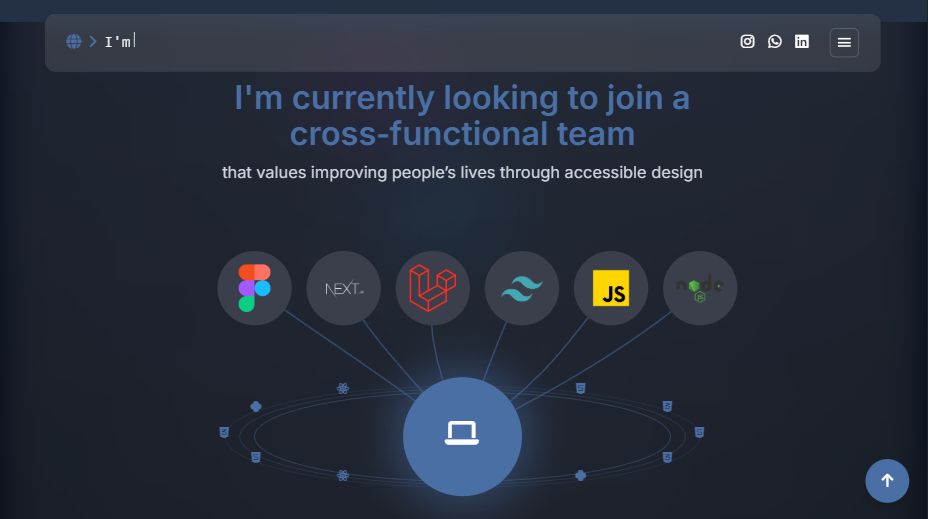The width and height of the screenshot is (928, 519).
Task: Visit the LinkedIn profile
Action: pos(801,41)
